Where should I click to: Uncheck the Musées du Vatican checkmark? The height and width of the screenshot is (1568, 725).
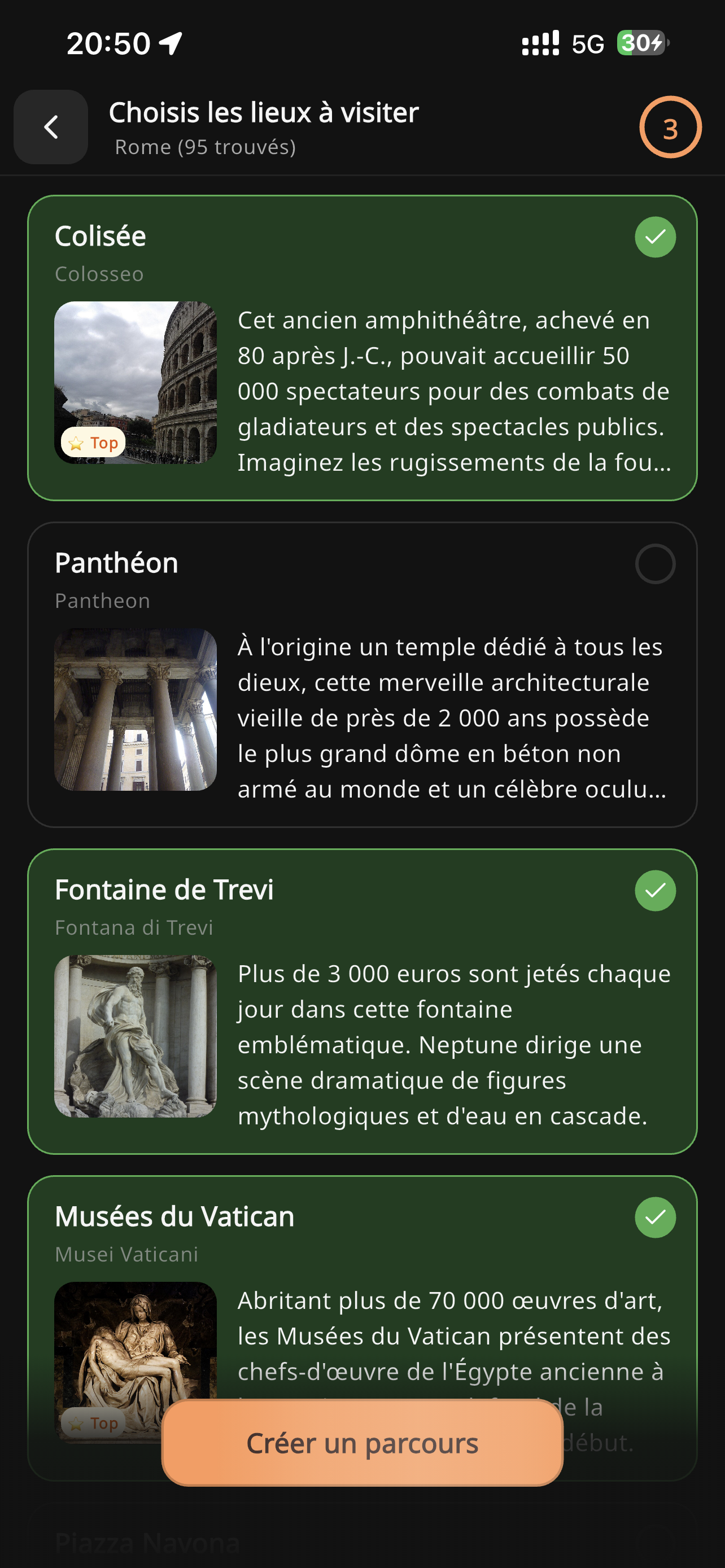[655, 1217]
